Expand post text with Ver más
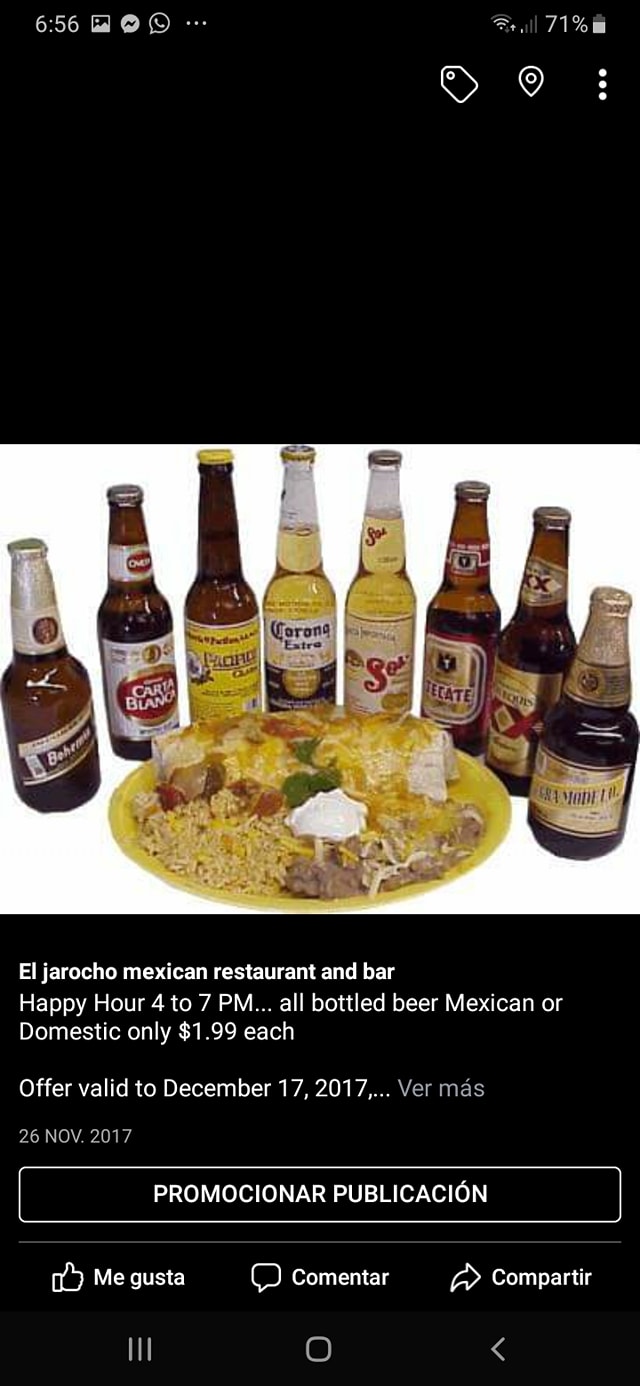Image resolution: width=640 pixels, height=1386 pixels. [x=441, y=1088]
